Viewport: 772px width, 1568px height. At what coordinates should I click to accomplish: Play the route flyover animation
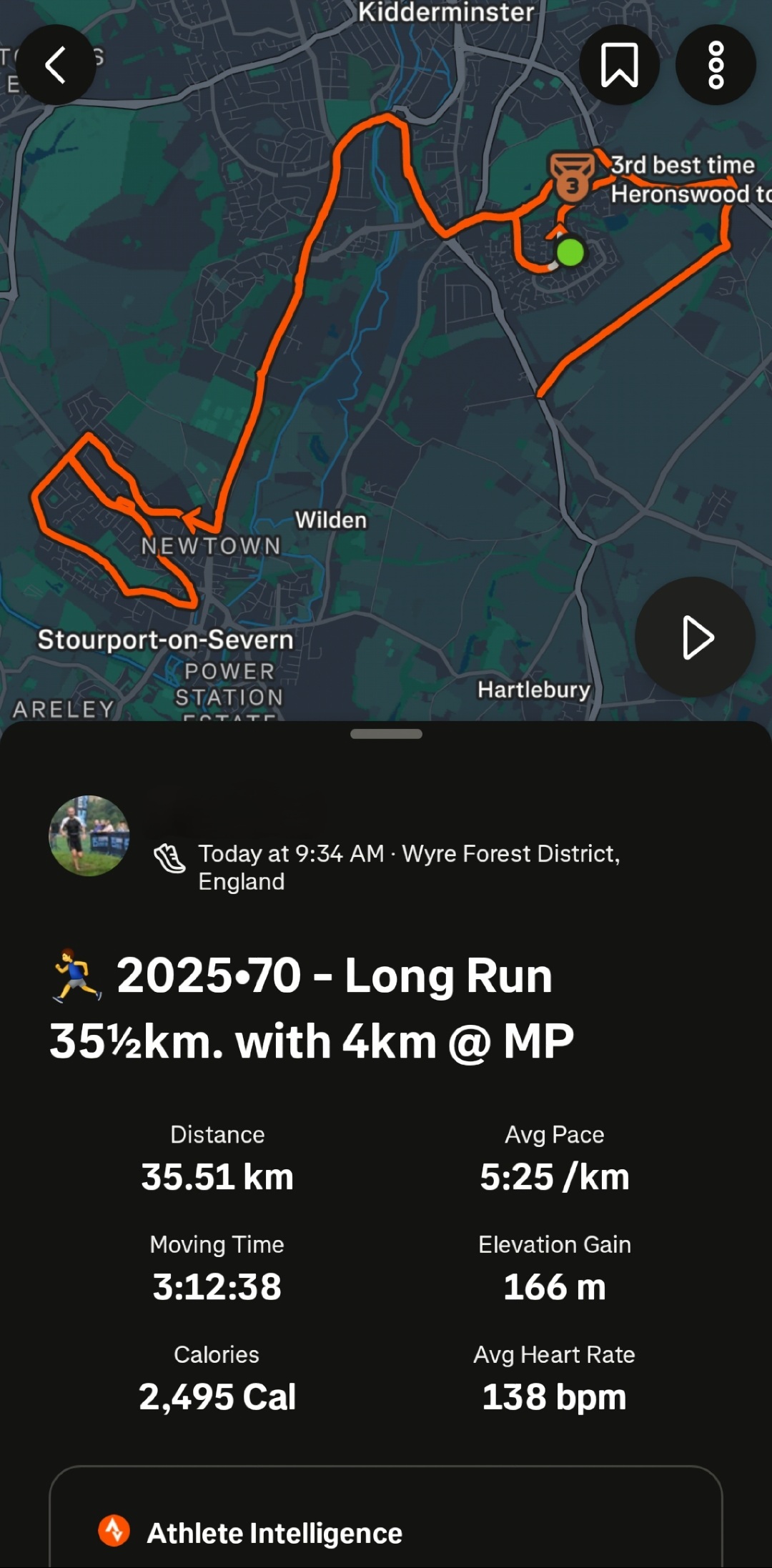pos(696,637)
